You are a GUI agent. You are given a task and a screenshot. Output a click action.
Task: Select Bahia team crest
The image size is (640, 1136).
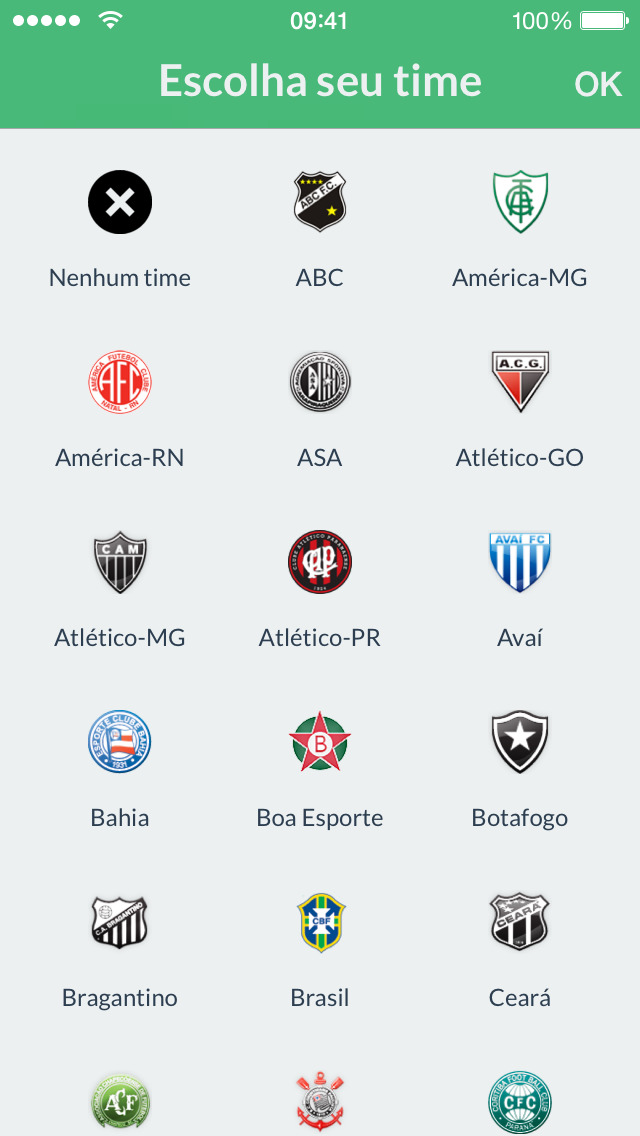tap(120, 742)
